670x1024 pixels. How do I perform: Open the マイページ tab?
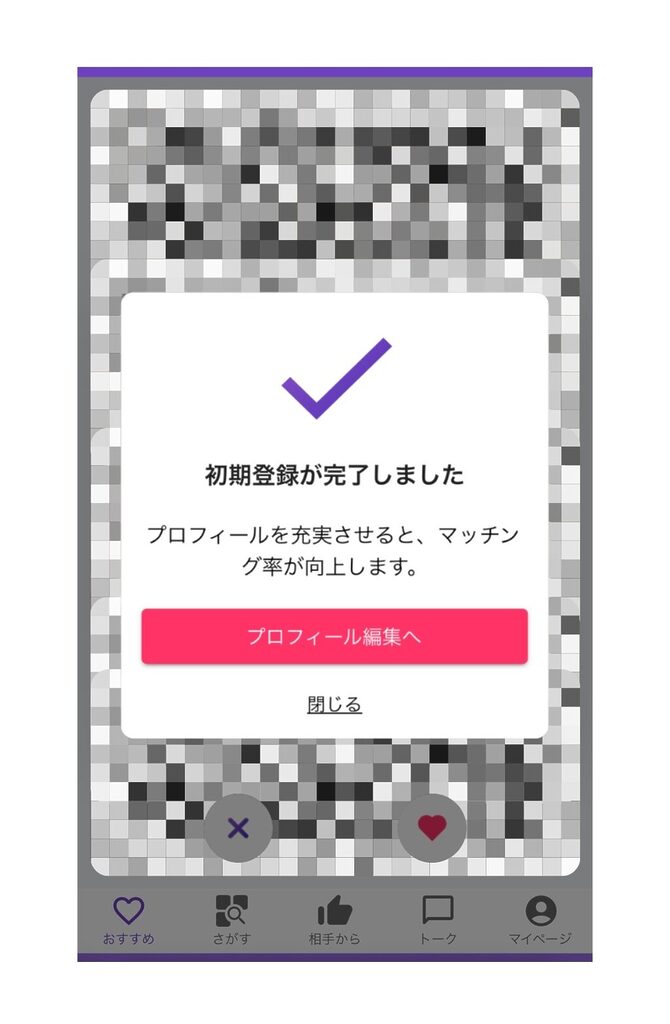coord(540,920)
